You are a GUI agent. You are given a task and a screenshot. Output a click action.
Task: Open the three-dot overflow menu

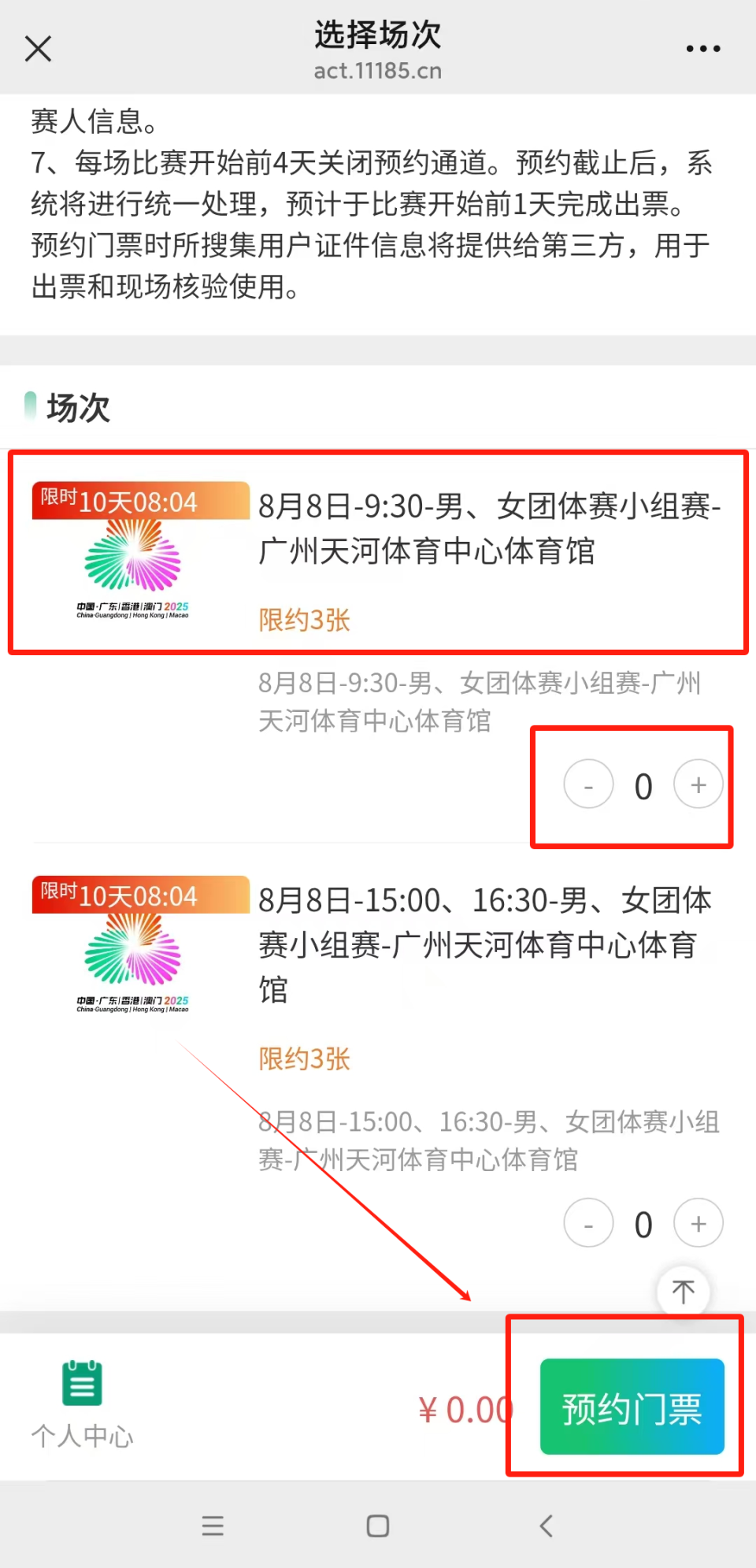(x=702, y=49)
